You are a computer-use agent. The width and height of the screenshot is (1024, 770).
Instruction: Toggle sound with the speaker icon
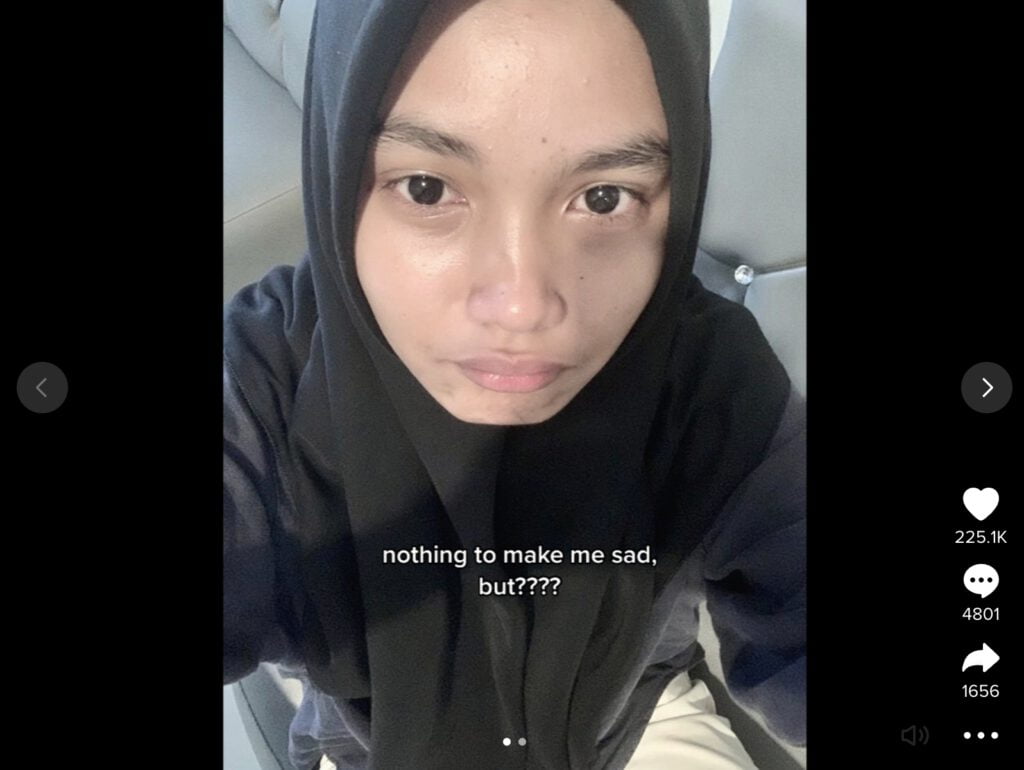click(914, 736)
